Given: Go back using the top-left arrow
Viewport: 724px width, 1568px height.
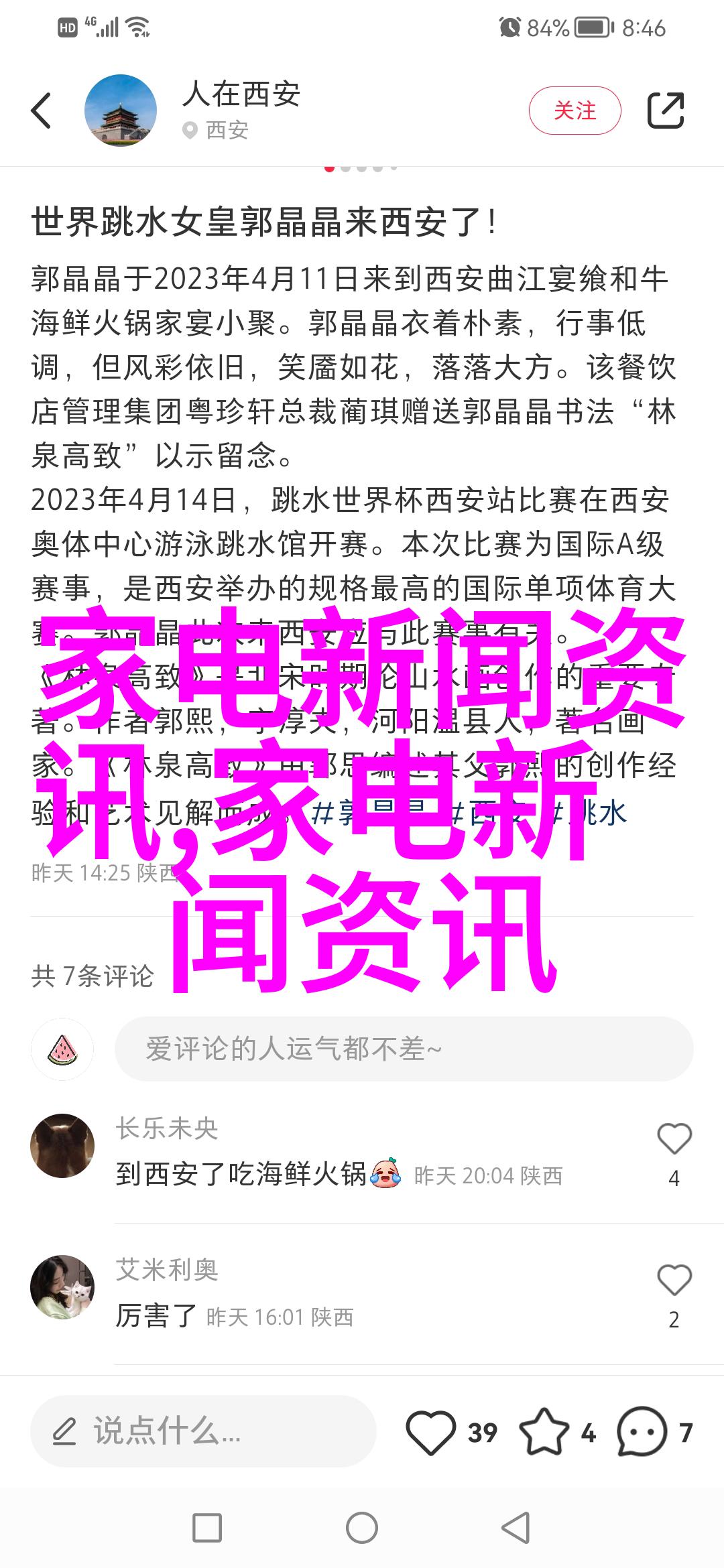Looking at the screenshot, I should coord(42,111).
